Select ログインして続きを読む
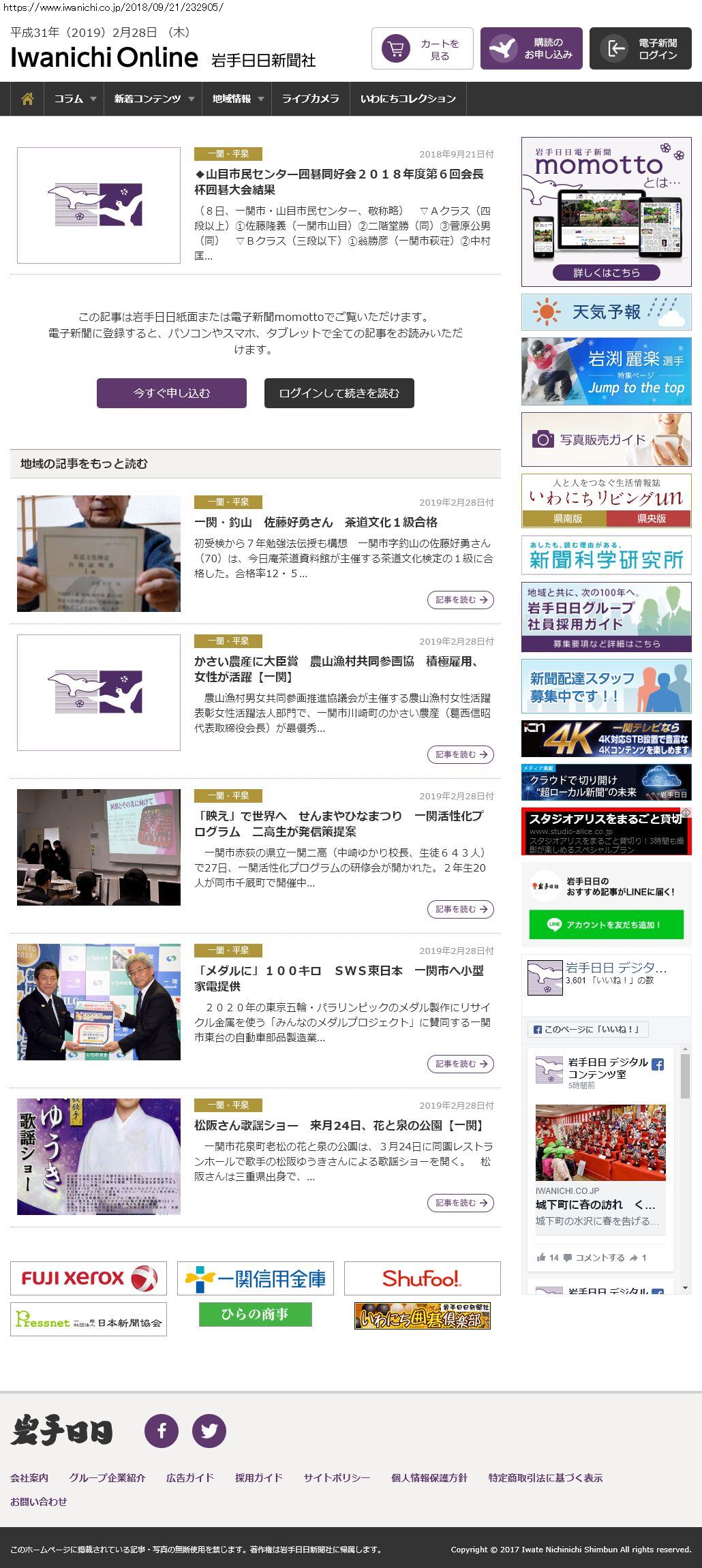This screenshot has height=1568, width=702. coord(339,393)
